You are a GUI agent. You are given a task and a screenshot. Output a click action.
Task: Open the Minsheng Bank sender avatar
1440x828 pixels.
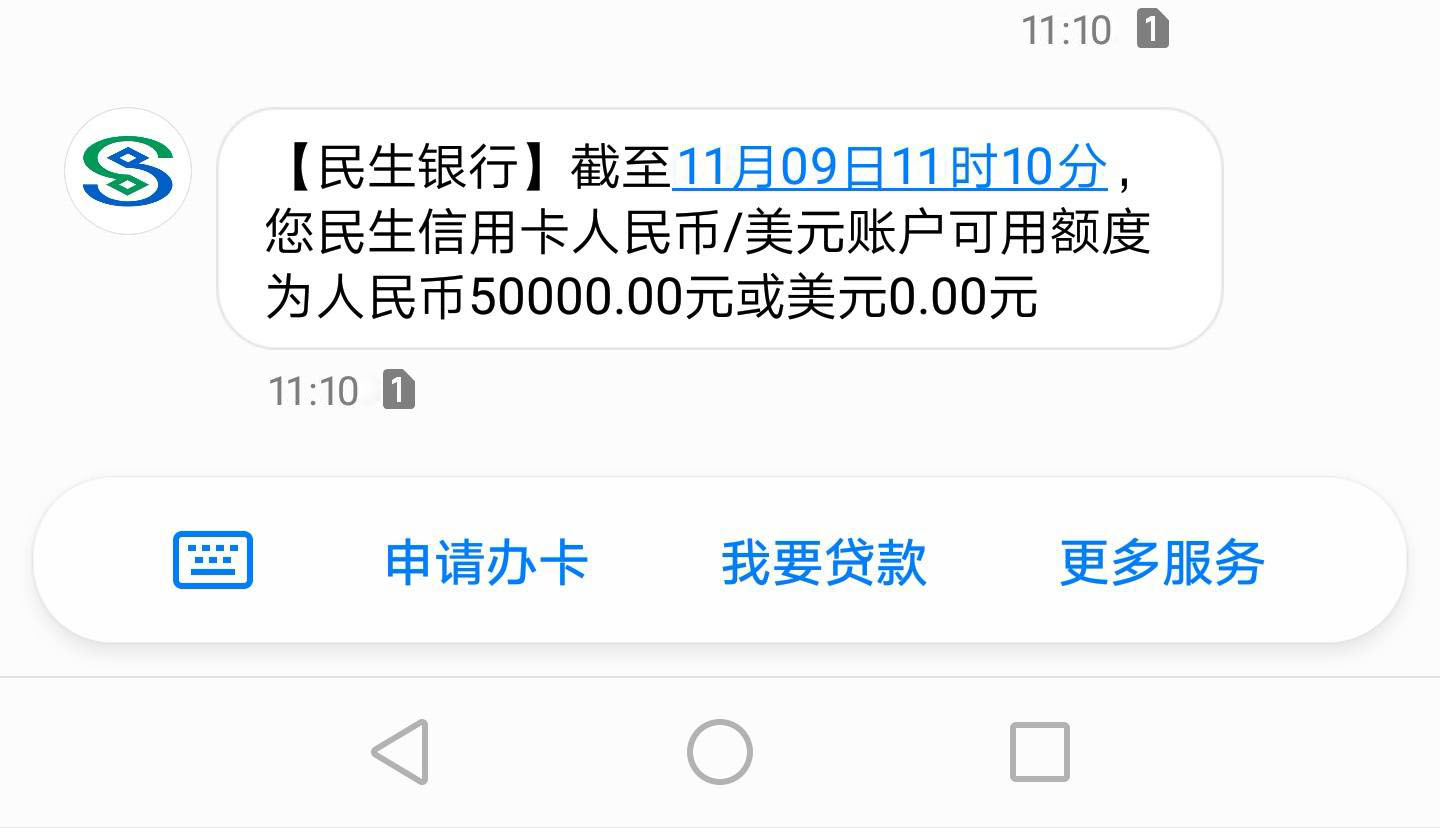(128, 171)
